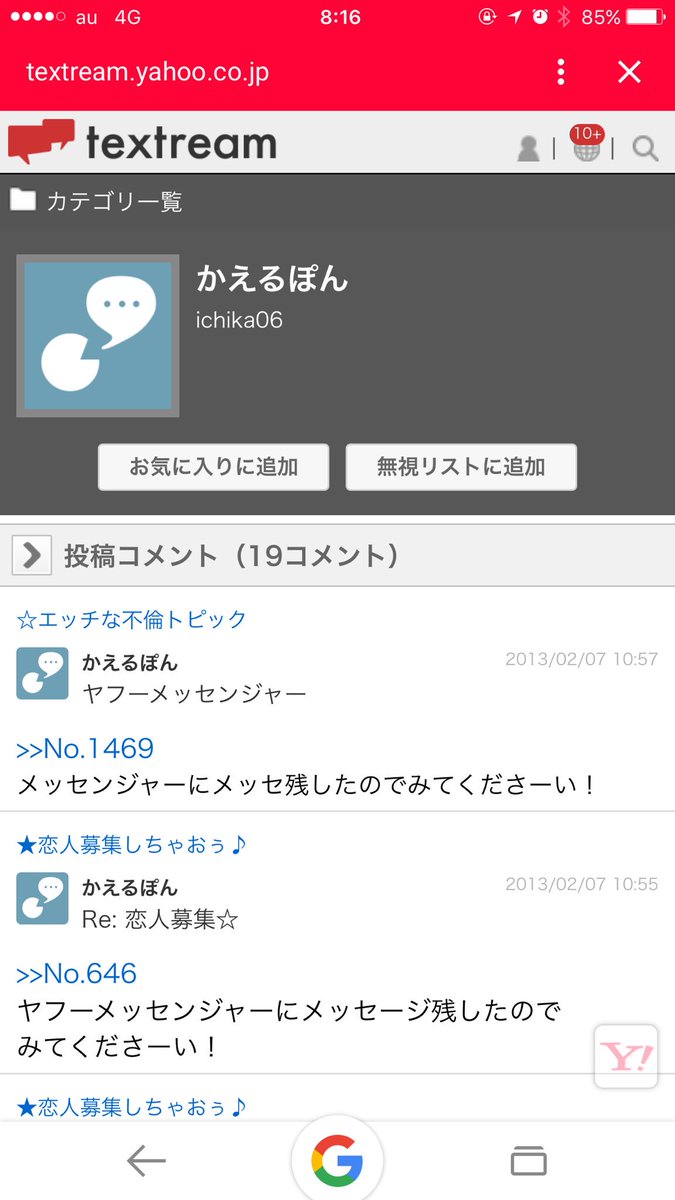The width and height of the screenshot is (675, 1200).
Task: Open the textream home logo
Action: pyautogui.click(x=142, y=144)
